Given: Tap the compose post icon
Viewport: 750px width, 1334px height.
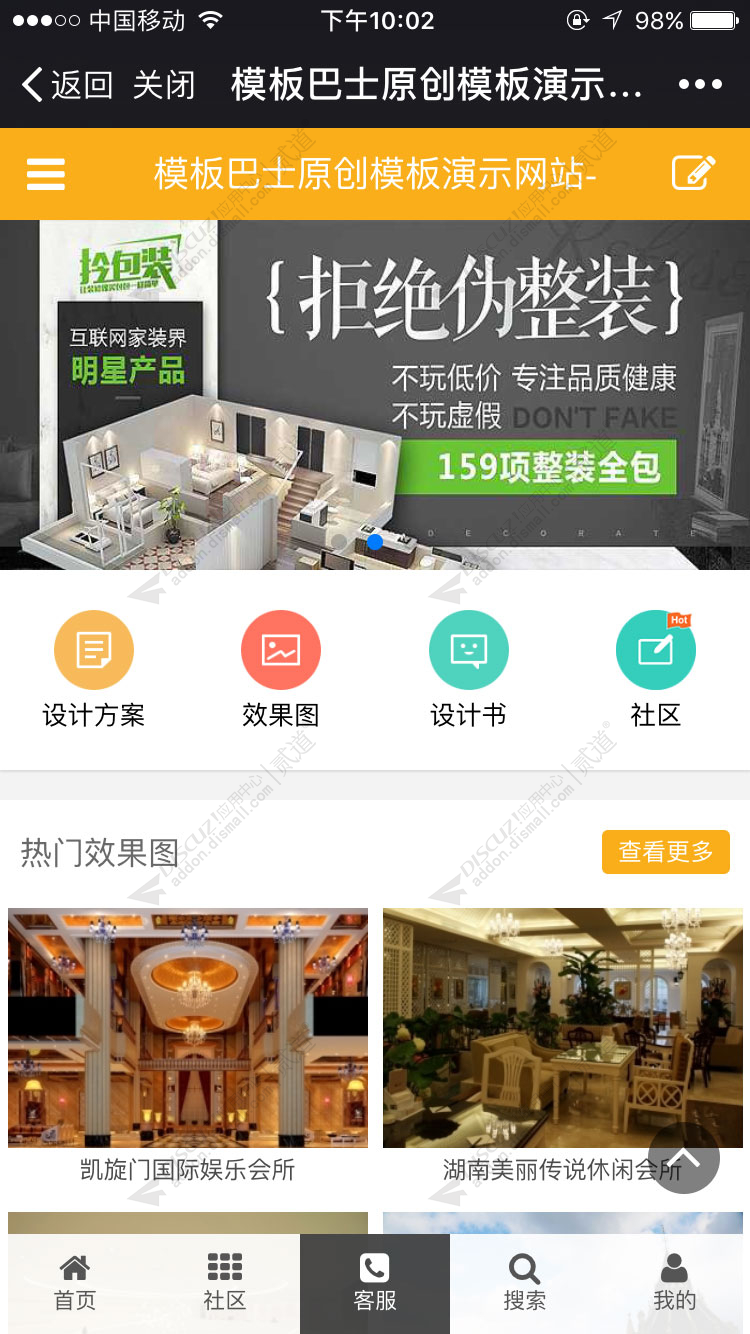Looking at the screenshot, I should click(x=693, y=174).
